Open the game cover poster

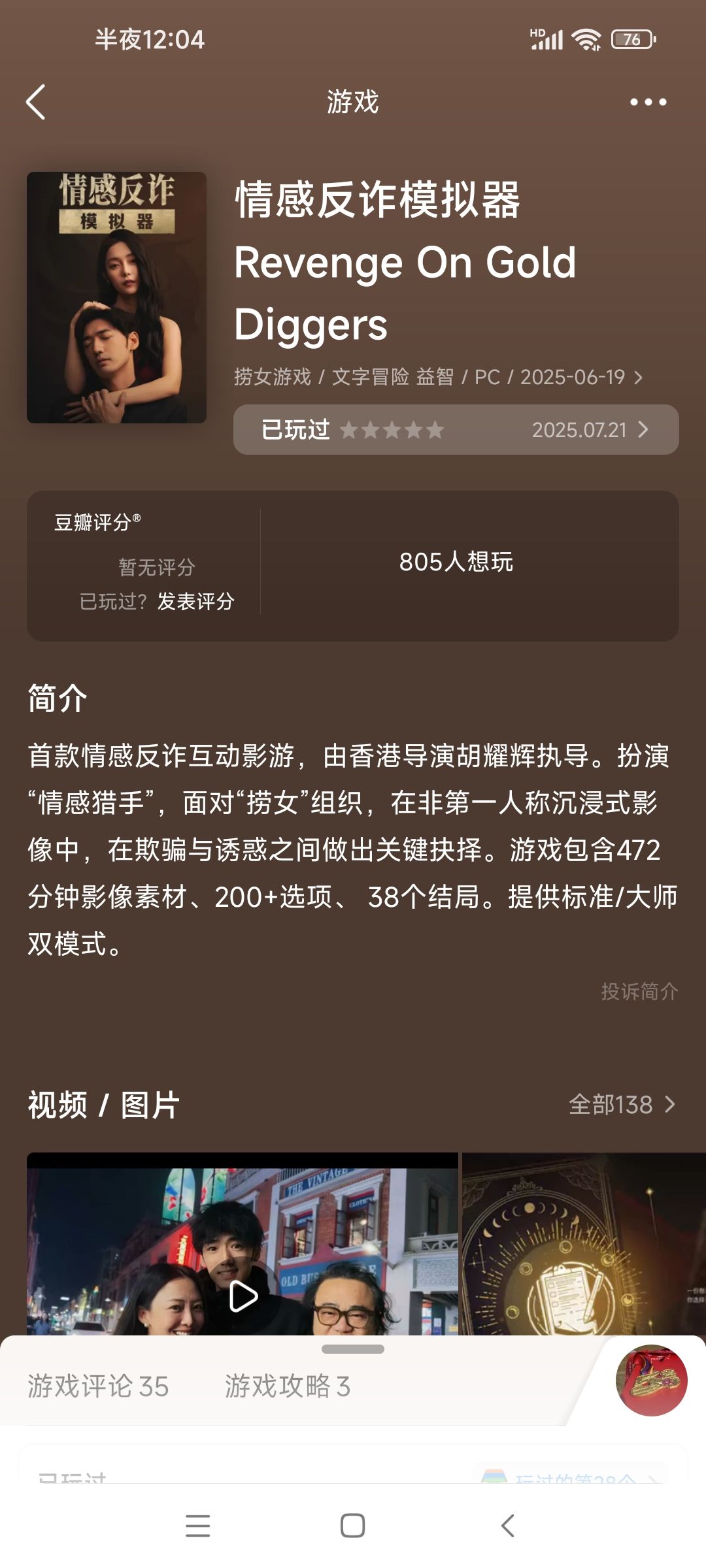pyautogui.click(x=116, y=297)
